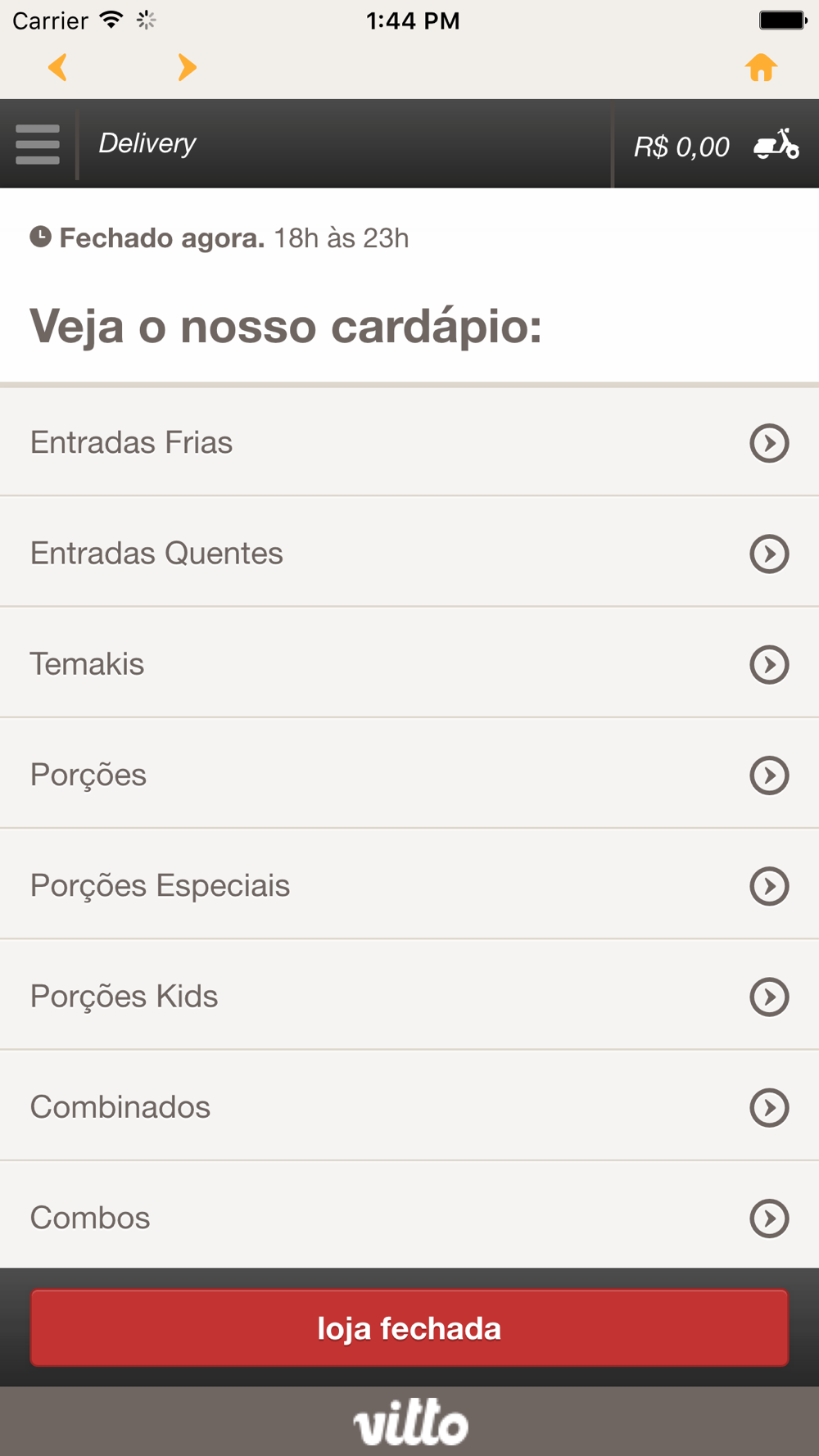Tap the orange home icon

coord(761,67)
